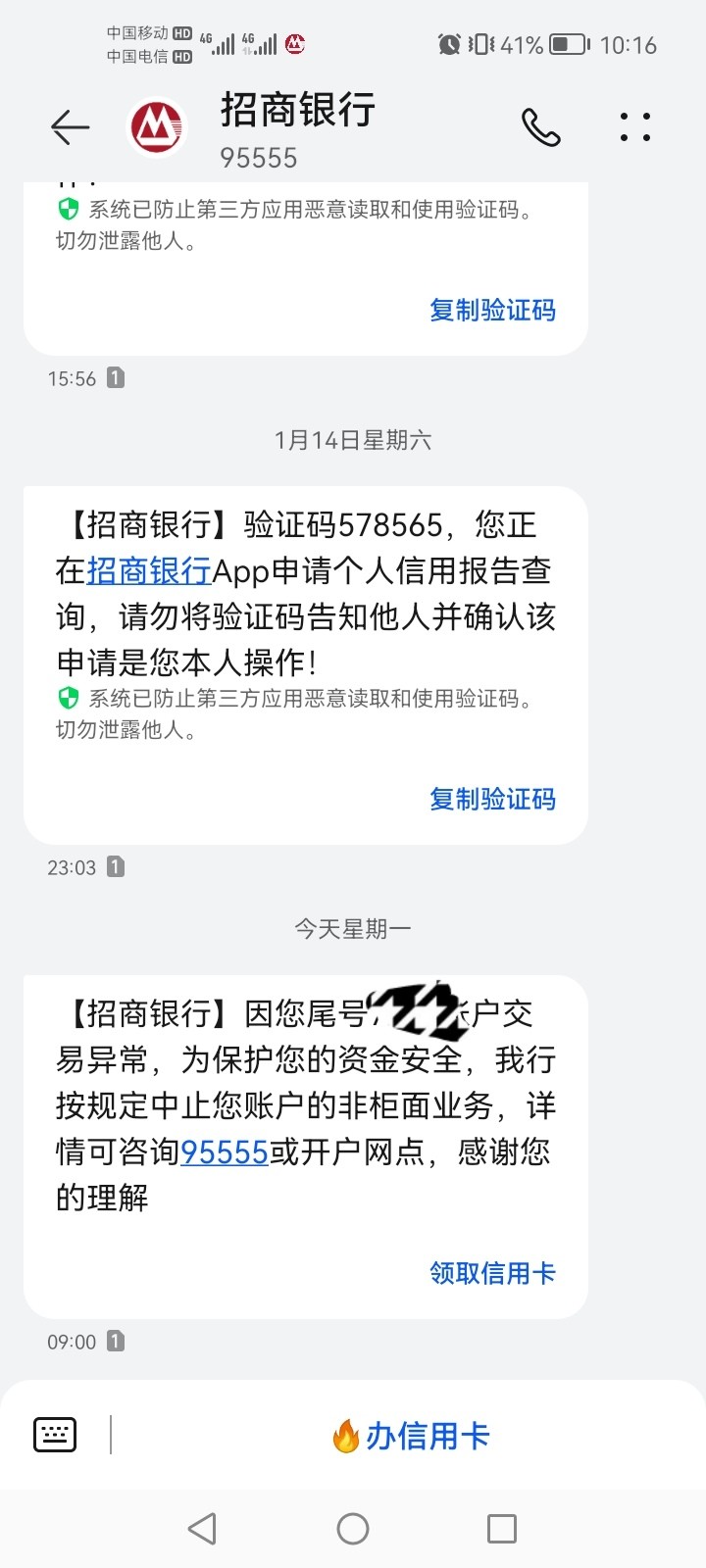Open the 办信用卡 service menu
This screenshot has width=706, height=1568.
[x=412, y=1436]
